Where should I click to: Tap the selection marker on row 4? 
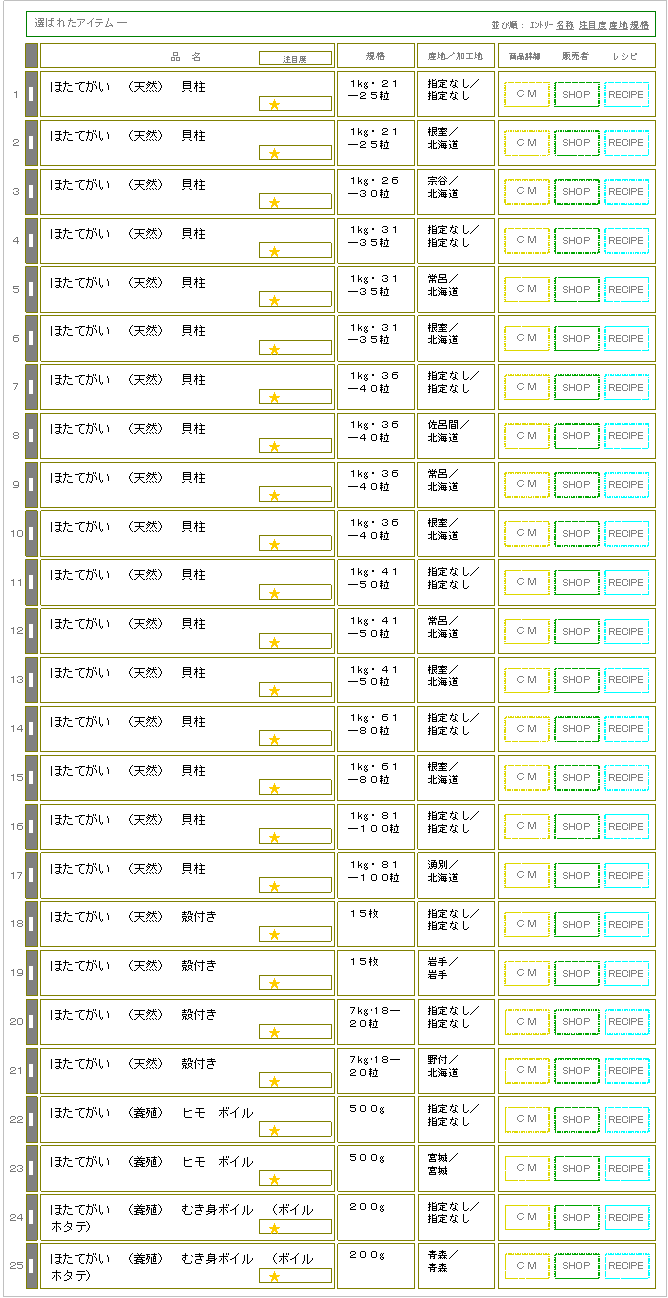[31, 241]
